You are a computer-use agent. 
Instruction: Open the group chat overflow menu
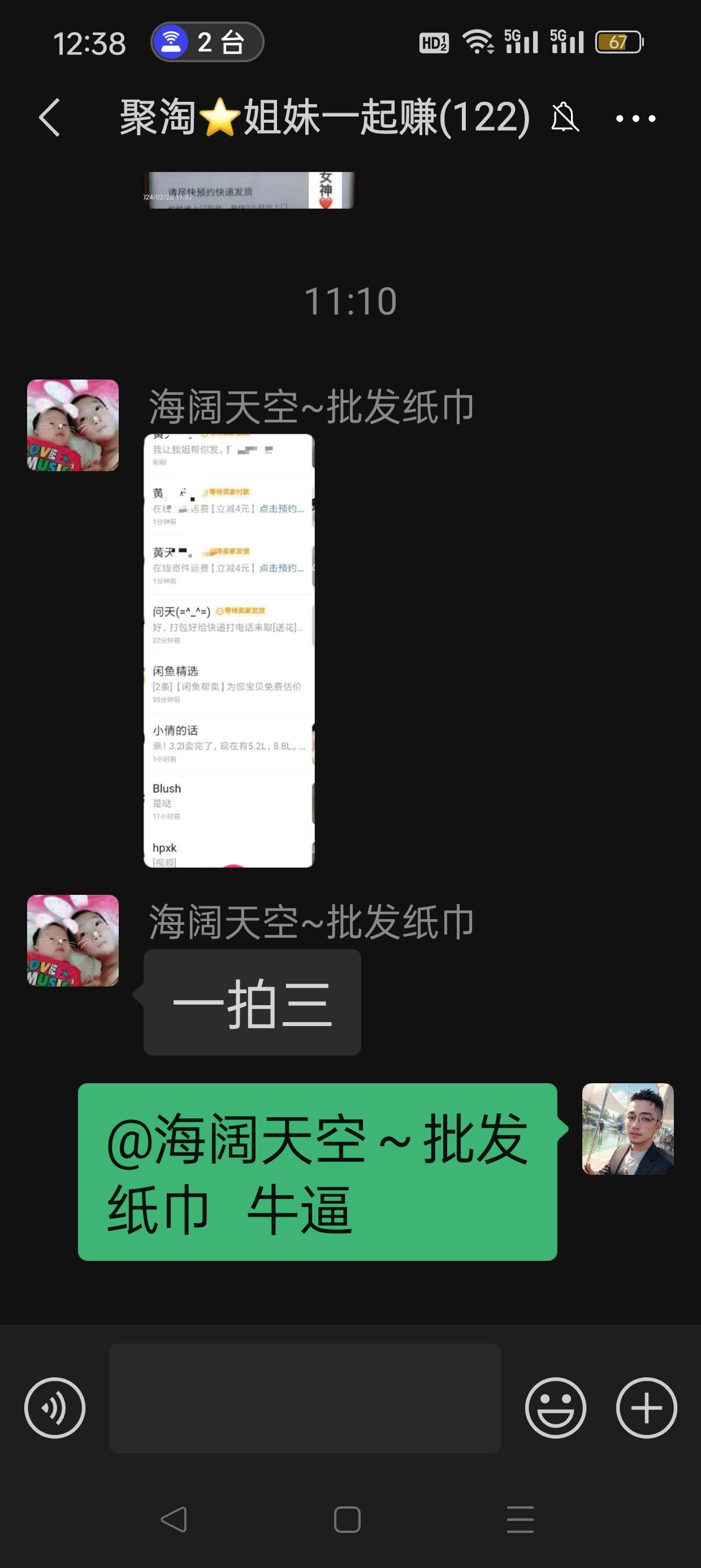635,118
